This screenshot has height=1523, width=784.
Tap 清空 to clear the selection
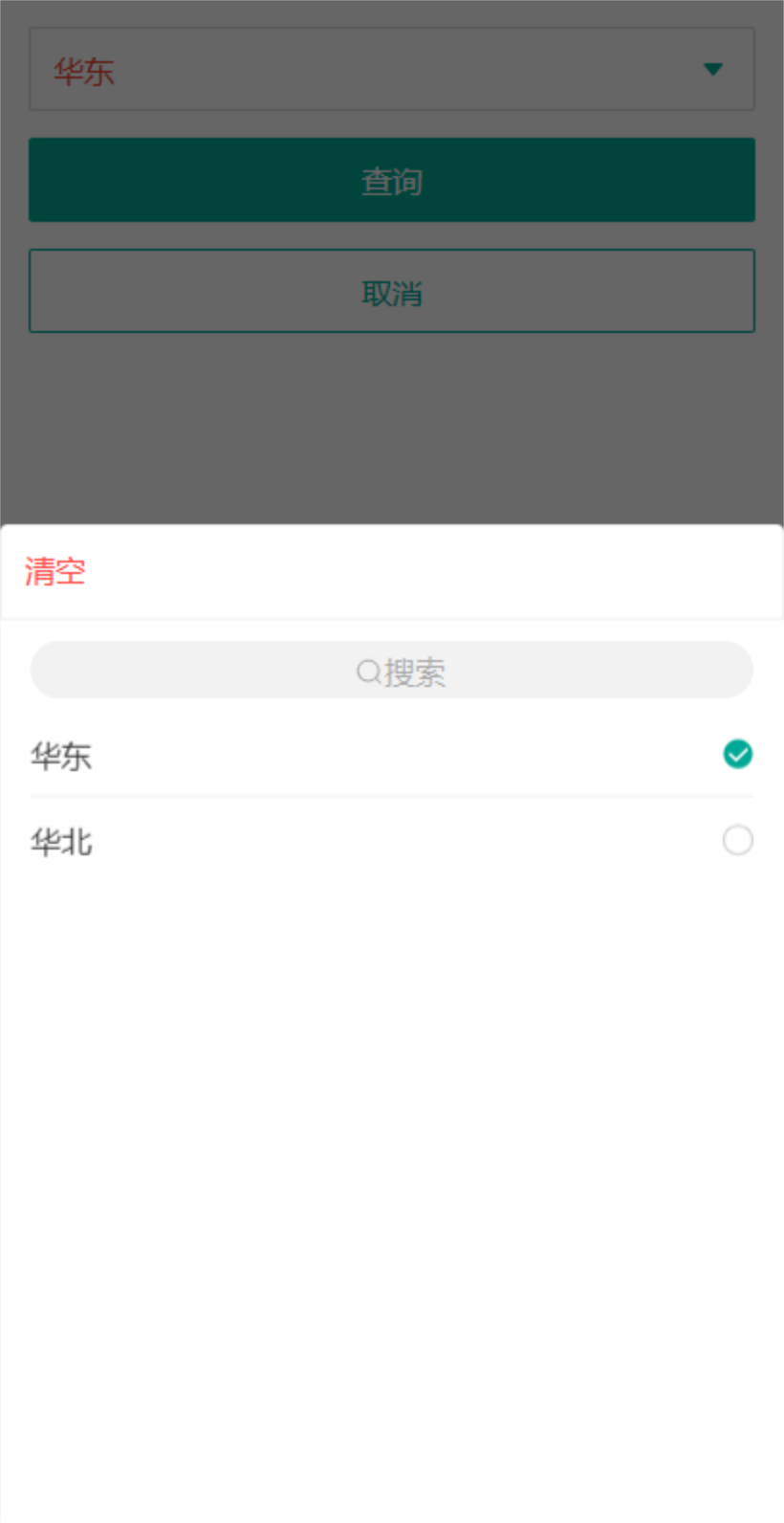(55, 572)
